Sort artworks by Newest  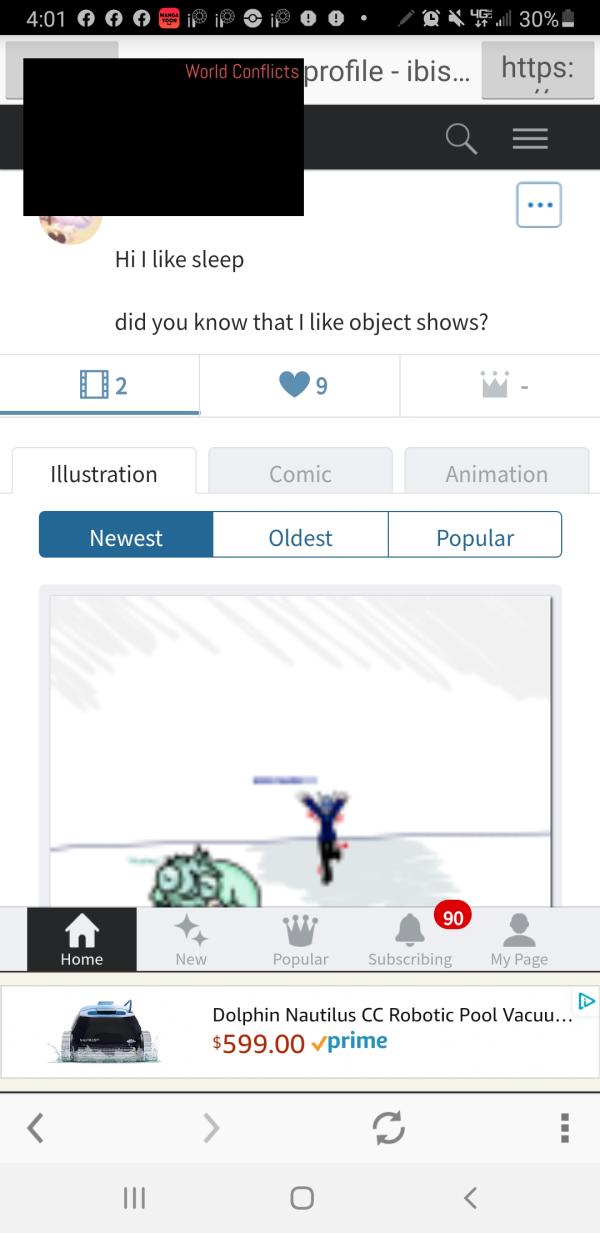(x=126, y=537)
